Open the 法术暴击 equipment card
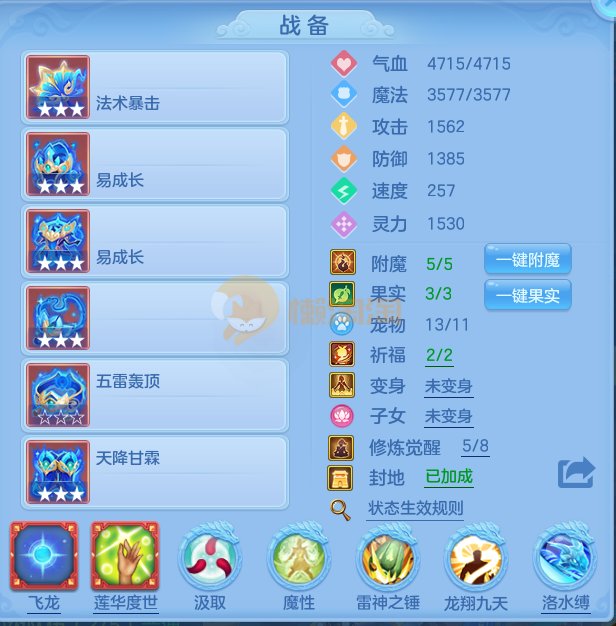 point(154,87)
